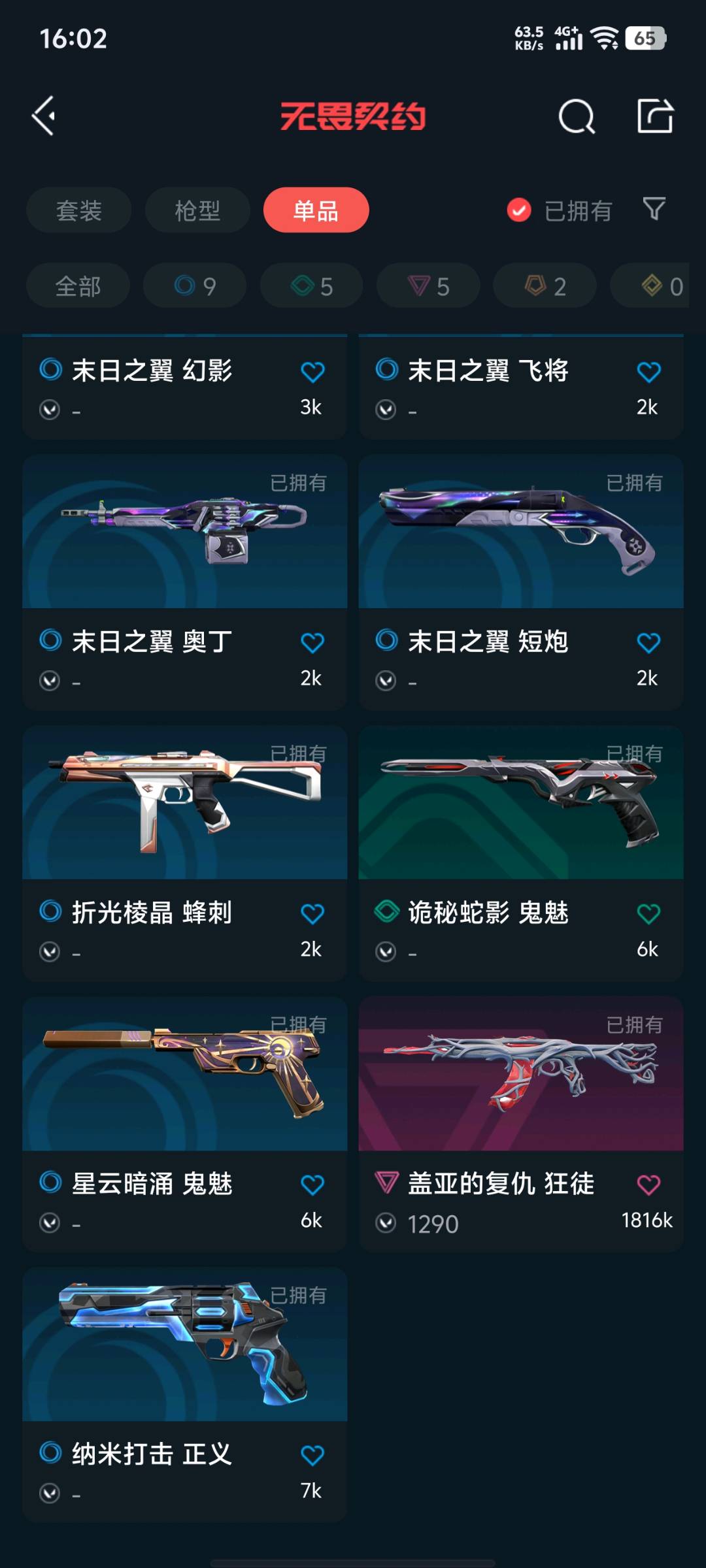Like the 诡秘蛇影 鬼魅 skin

coord(648,913)
